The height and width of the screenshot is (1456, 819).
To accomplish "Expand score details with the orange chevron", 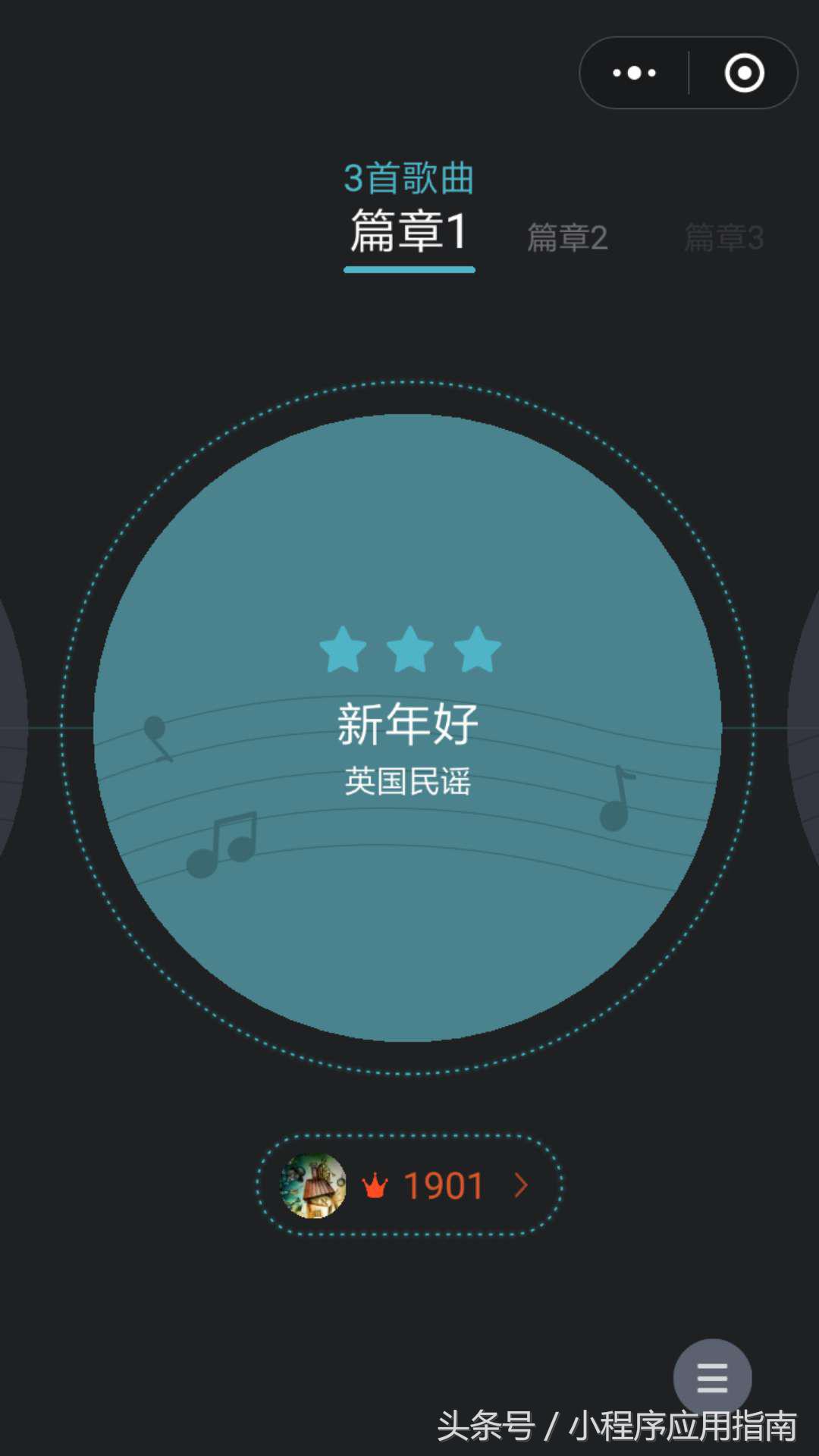I will [520, 1185].
